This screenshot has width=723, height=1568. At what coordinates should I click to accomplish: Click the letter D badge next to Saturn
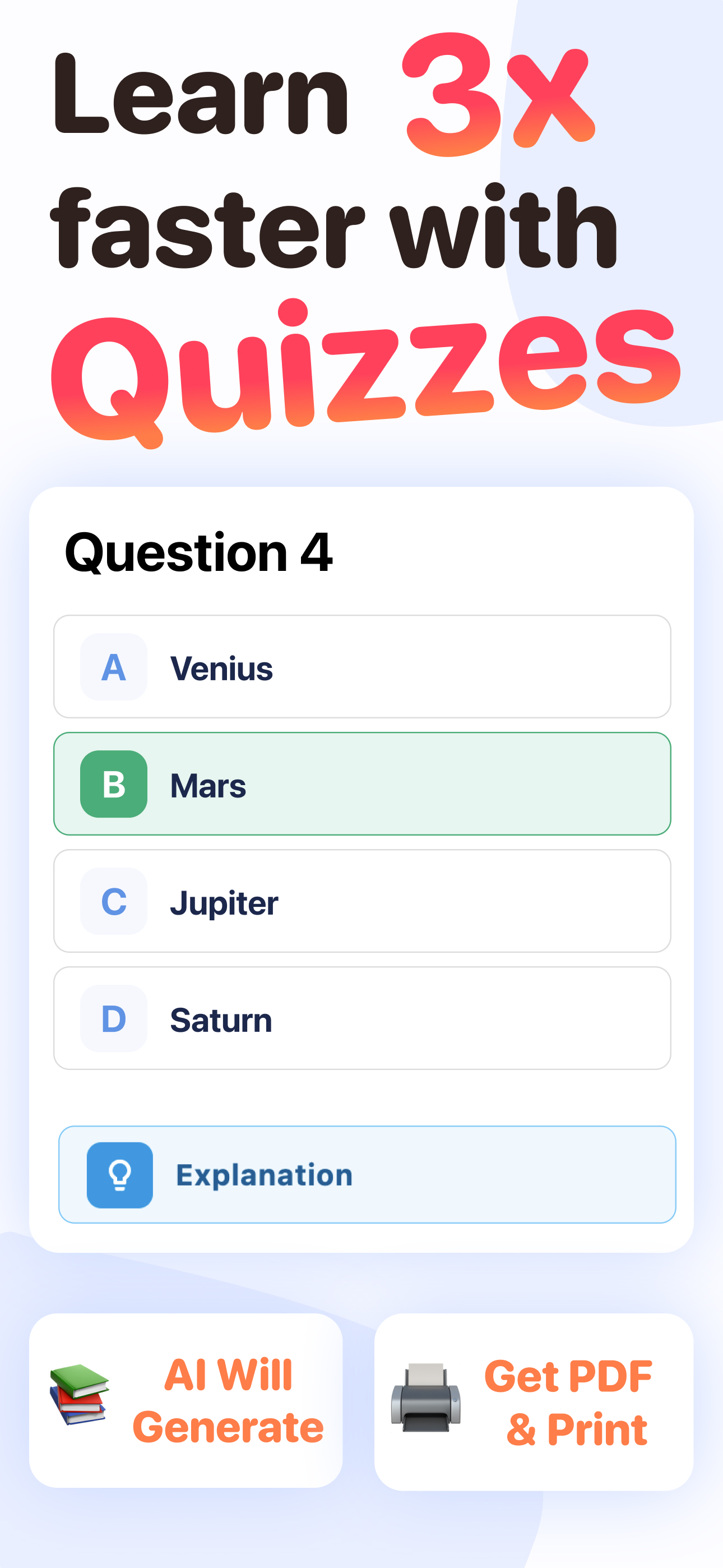click(113, 1019)
